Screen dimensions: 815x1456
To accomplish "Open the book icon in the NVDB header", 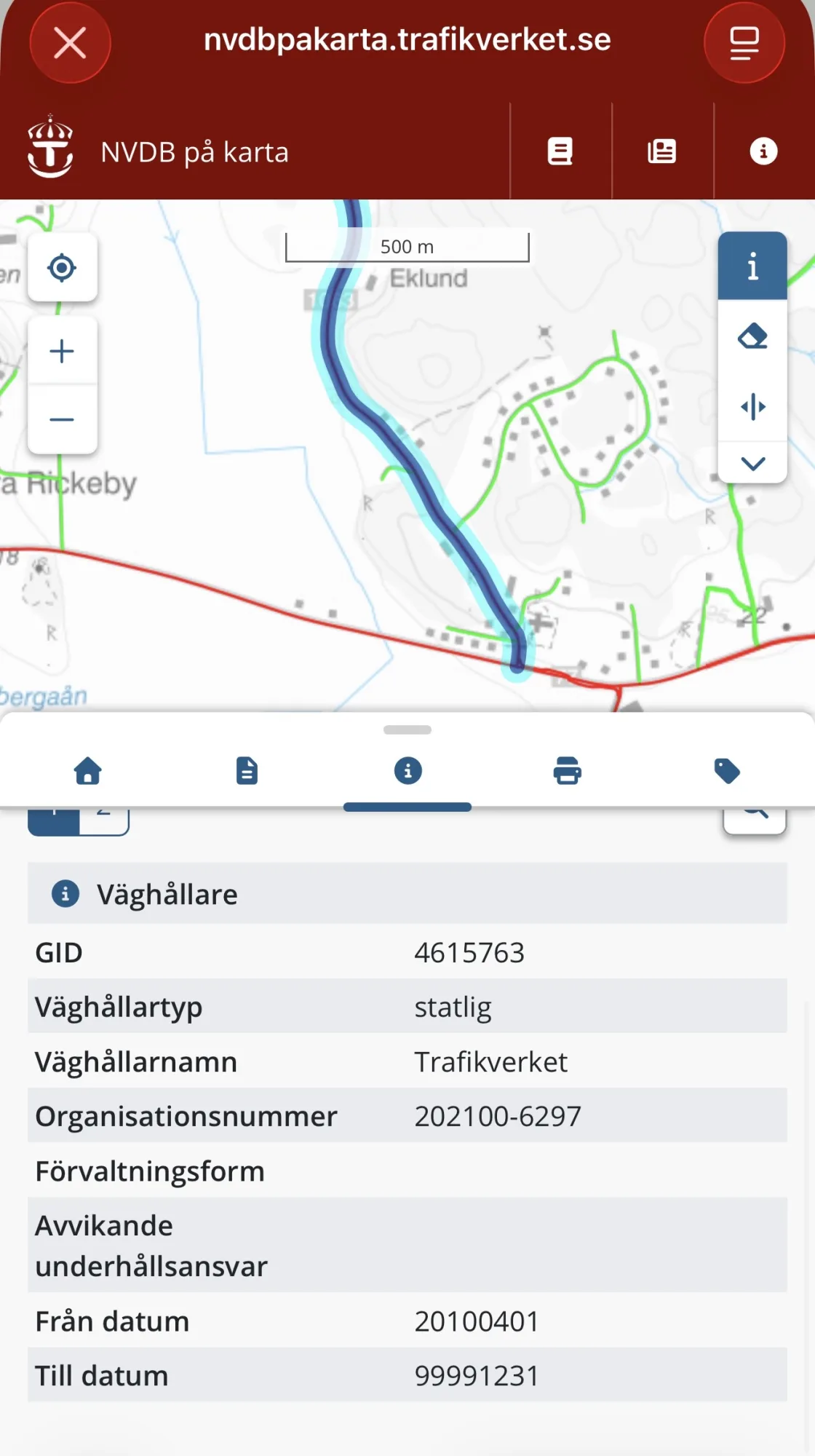I will (560, 151).
